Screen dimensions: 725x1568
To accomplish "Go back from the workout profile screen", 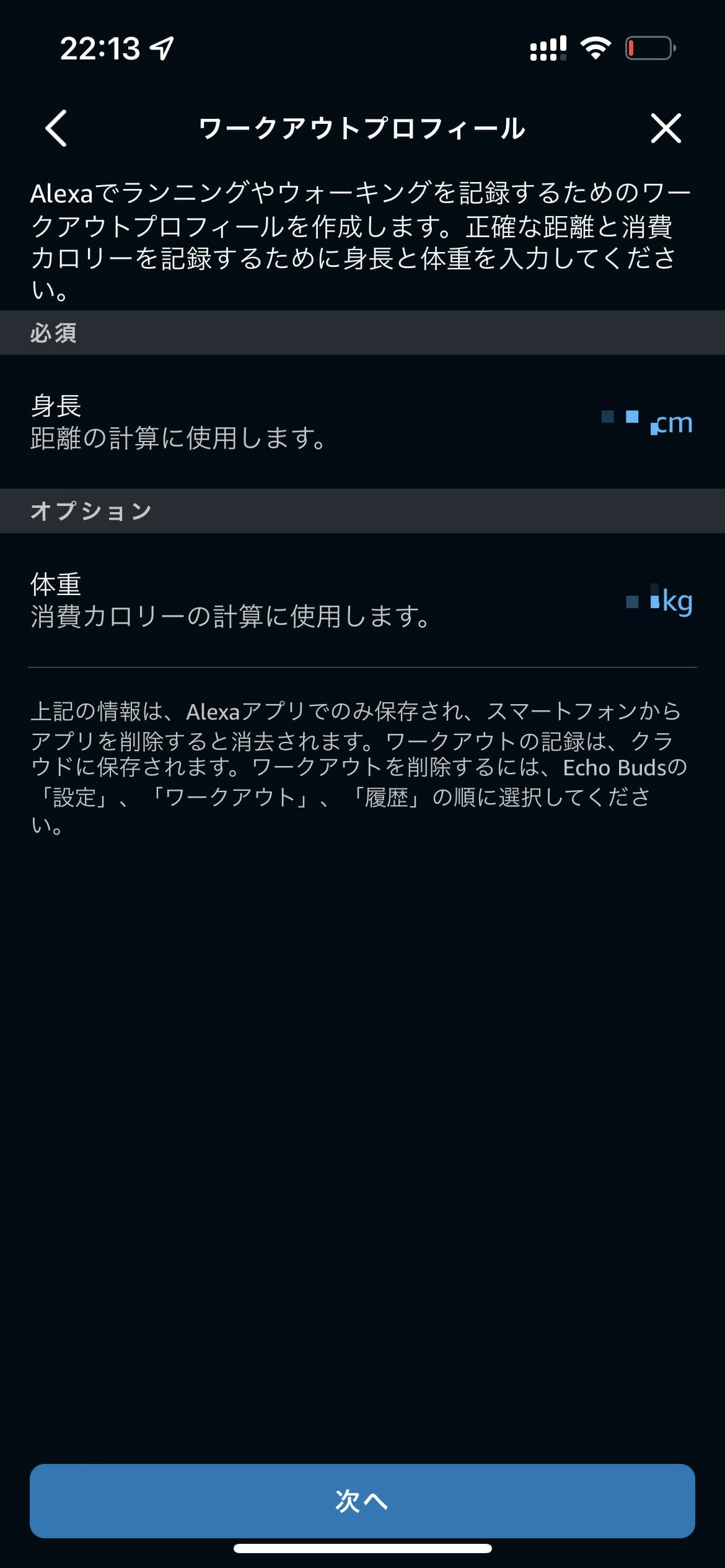I will (56, 128).
